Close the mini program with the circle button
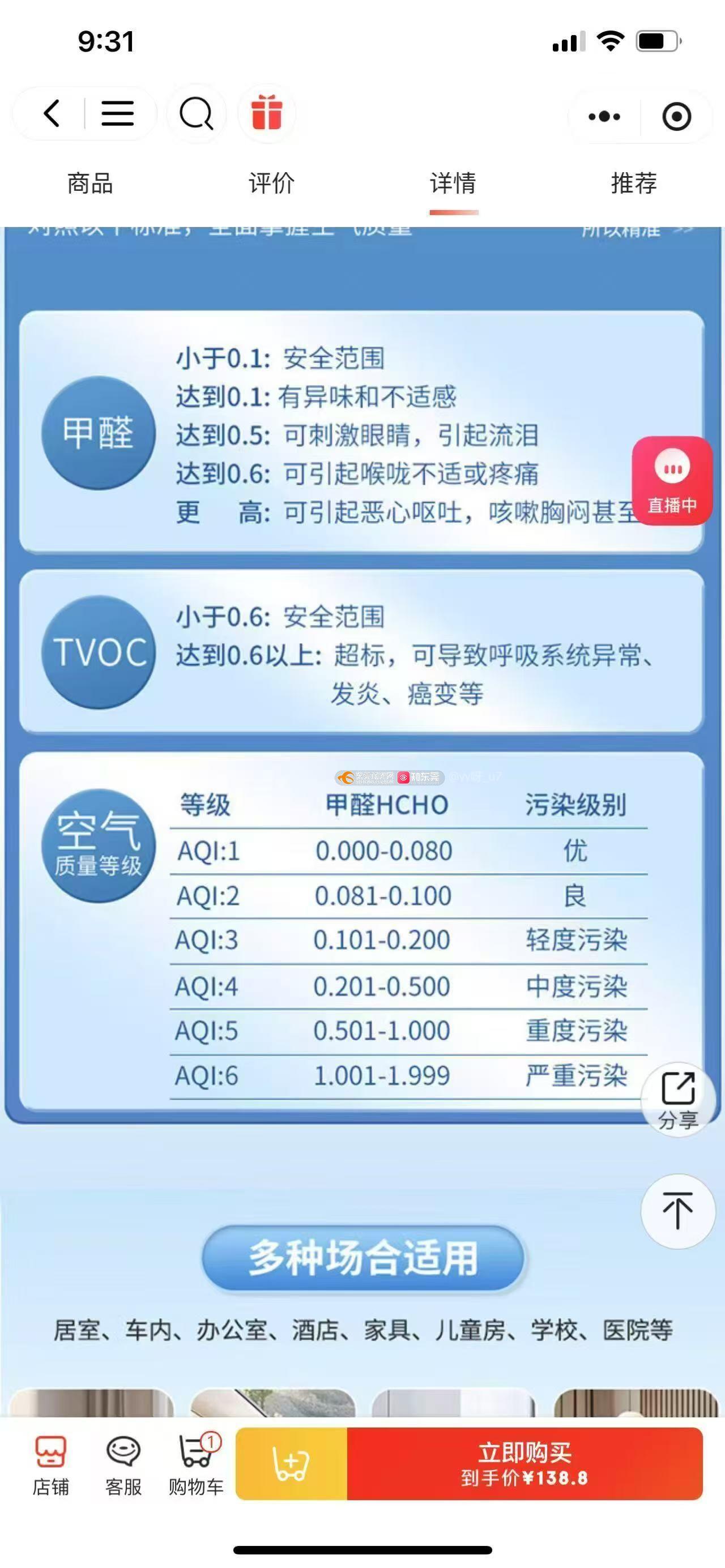 (676, 116)
